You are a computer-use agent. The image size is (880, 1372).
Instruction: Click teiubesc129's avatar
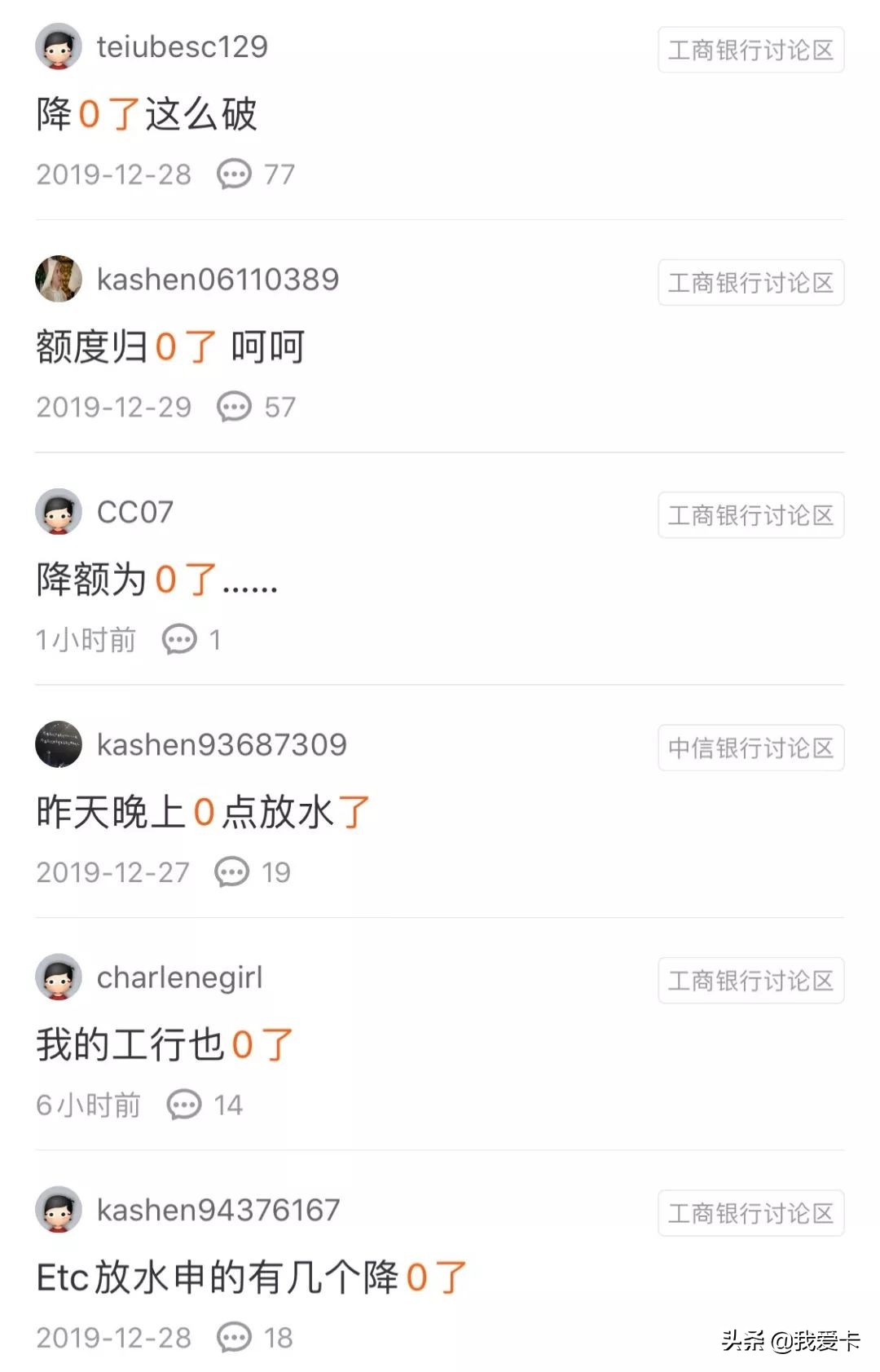pos(59,47)
